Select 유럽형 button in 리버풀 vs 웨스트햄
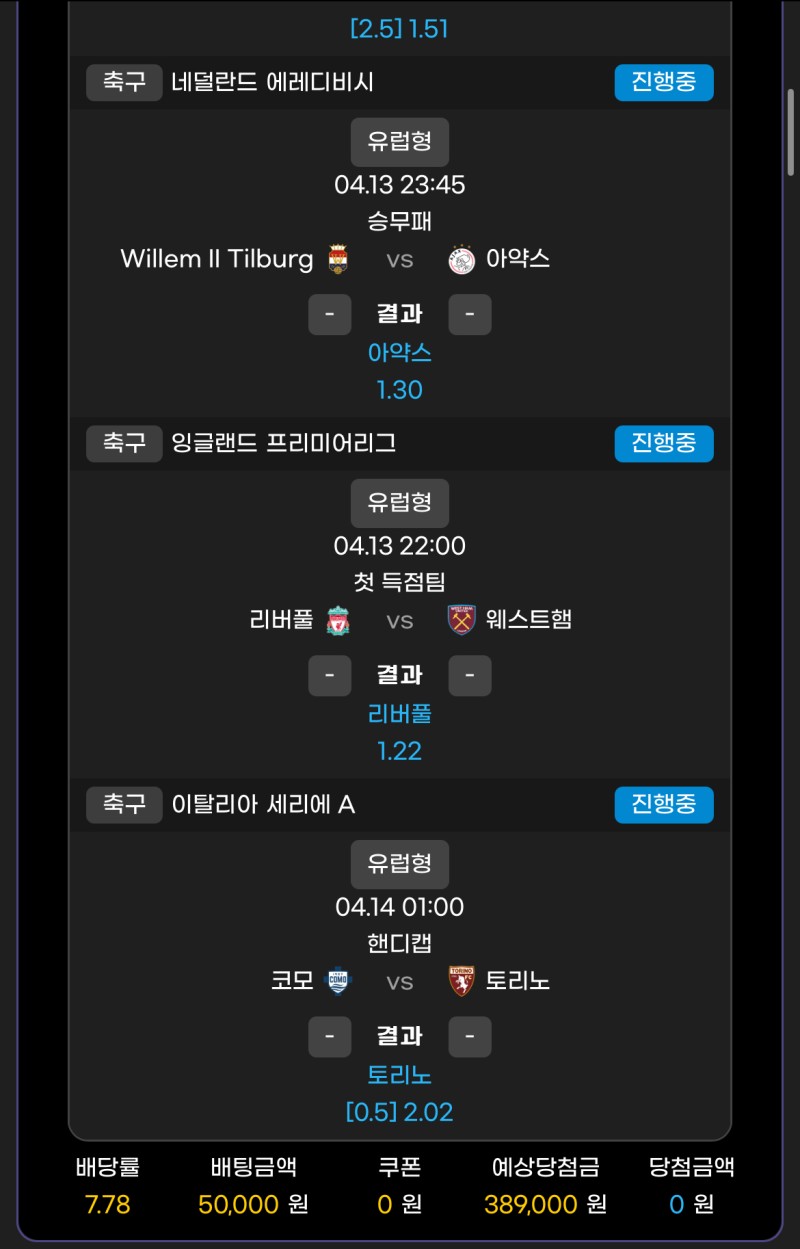This screenshot has width=800, height=1249. 399,502
